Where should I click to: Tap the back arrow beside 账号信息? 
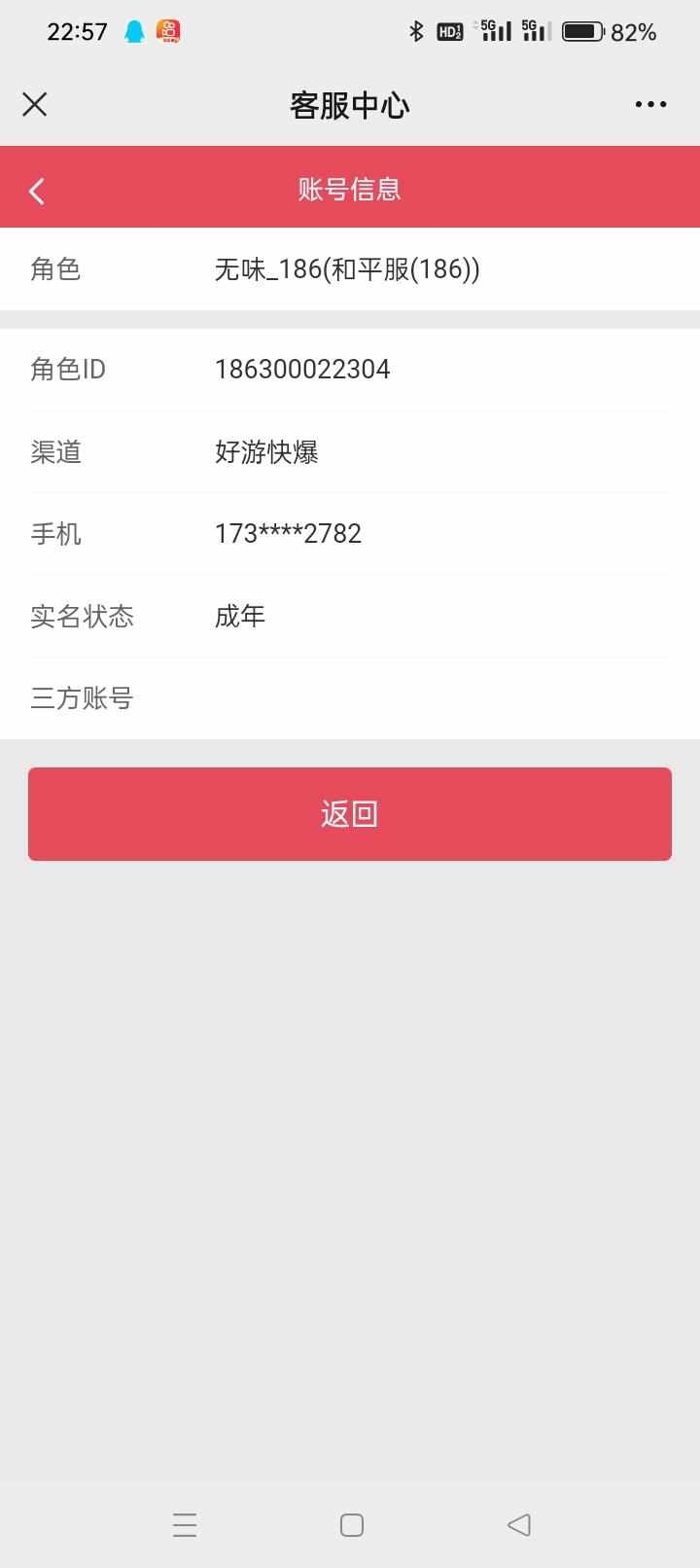tap(37, 191)
